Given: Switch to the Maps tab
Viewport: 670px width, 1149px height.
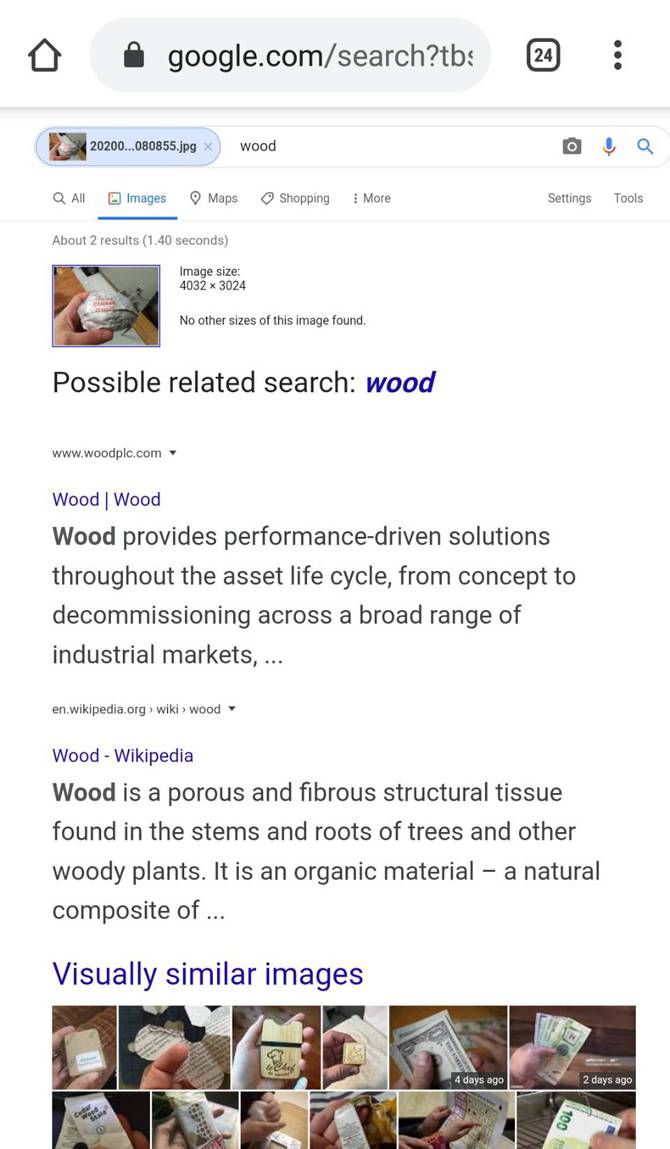Looking at the screenshot, I should [x=214, y=198].
